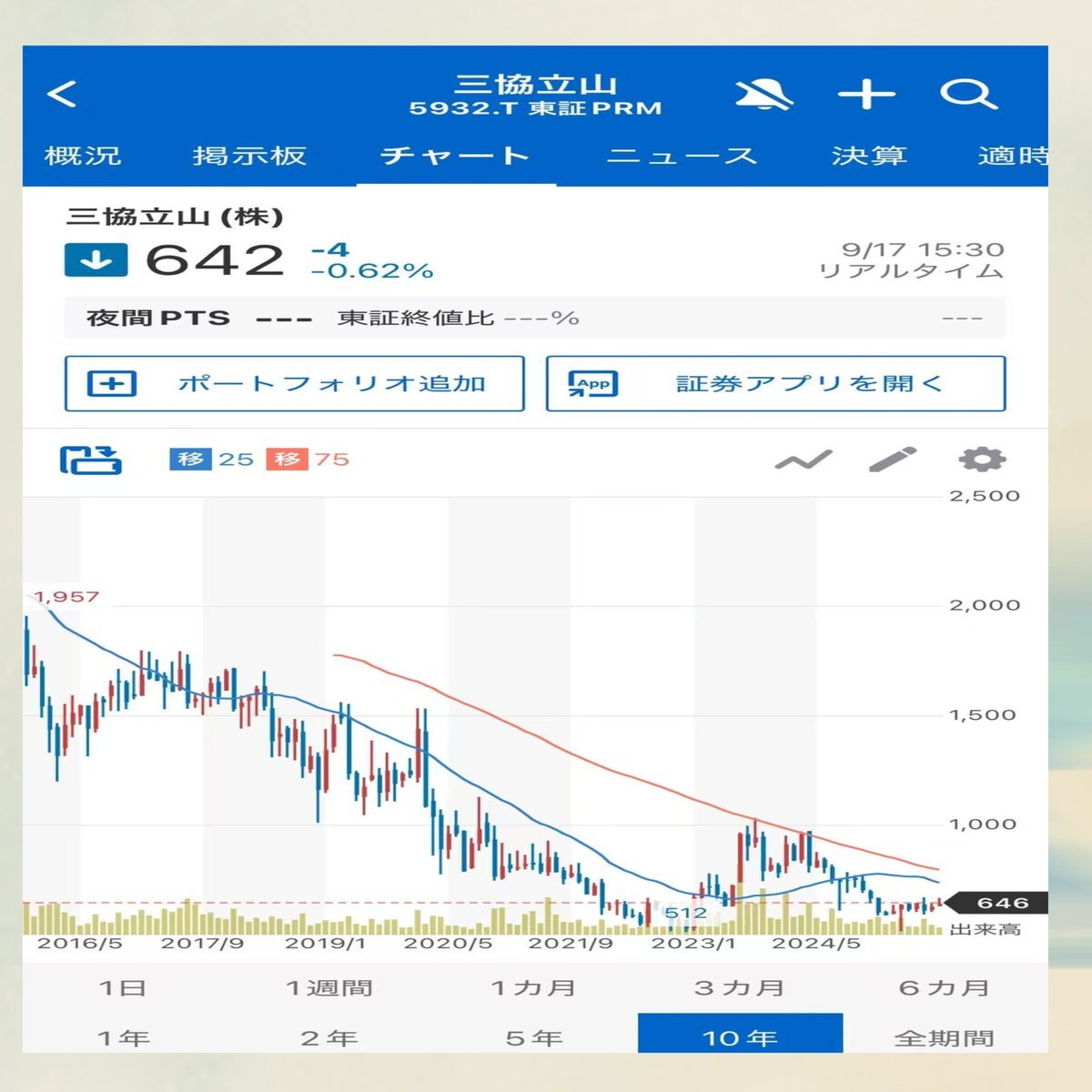Show the 3カ月 chart period

(x=739, y=988)
